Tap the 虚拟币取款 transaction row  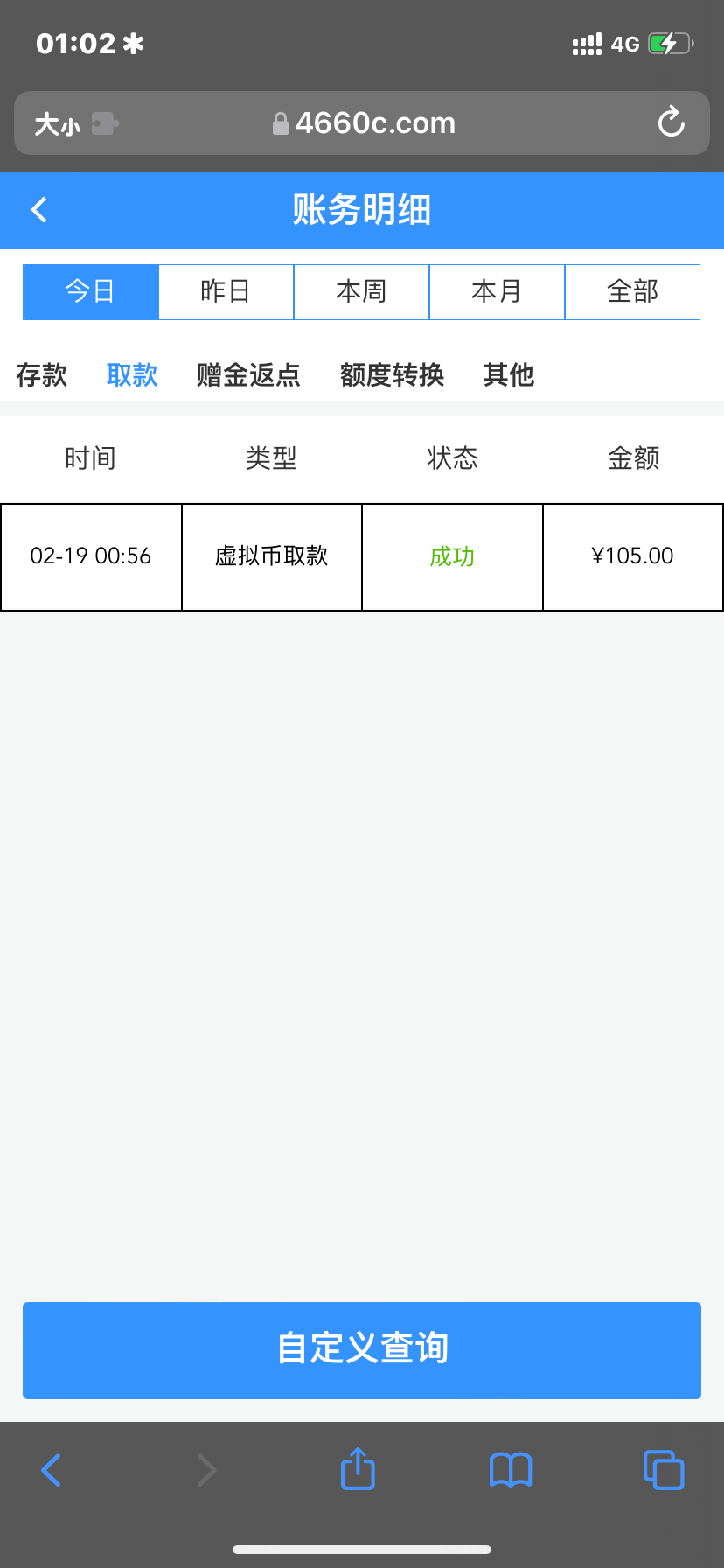tap(271, 556)
